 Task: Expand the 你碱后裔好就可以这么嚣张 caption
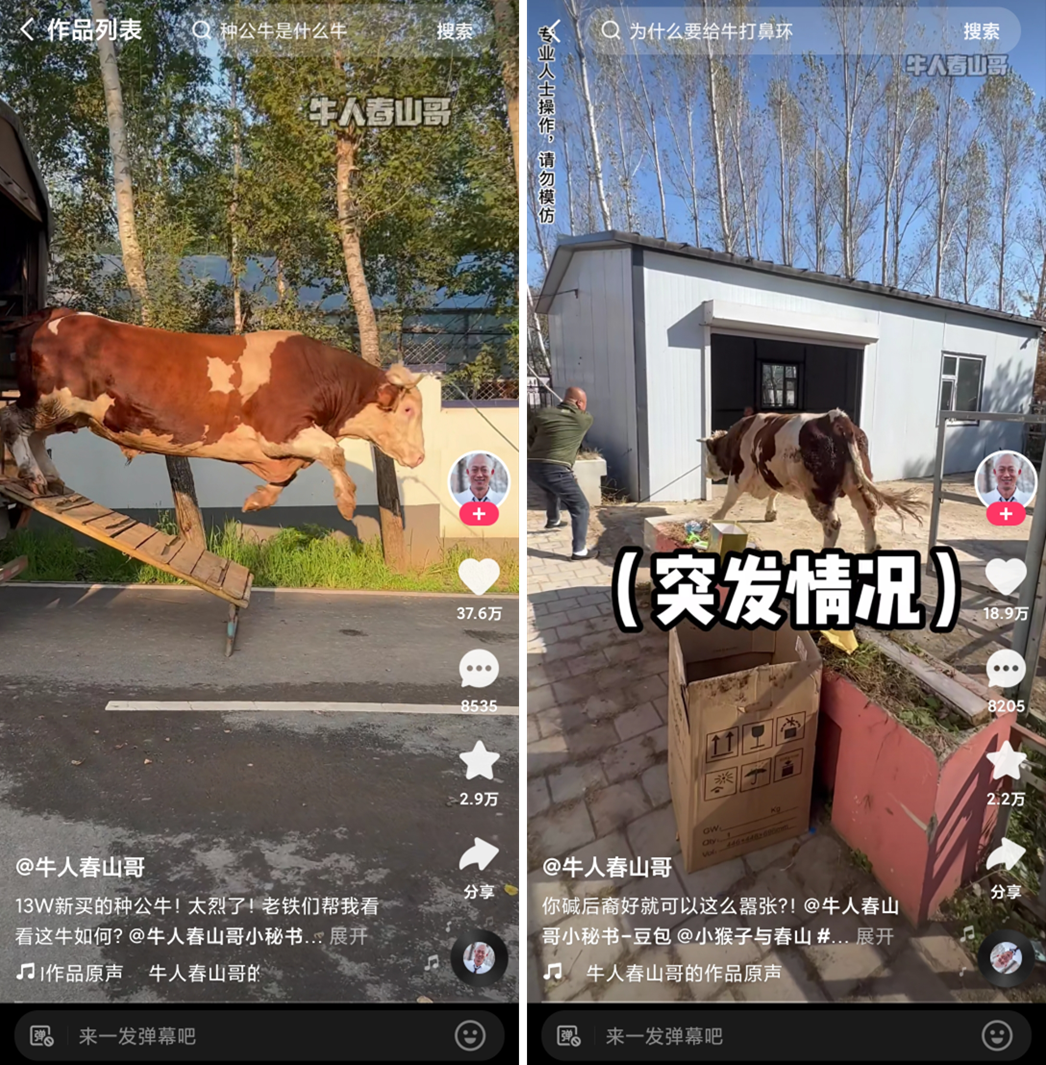click(875, 937)
